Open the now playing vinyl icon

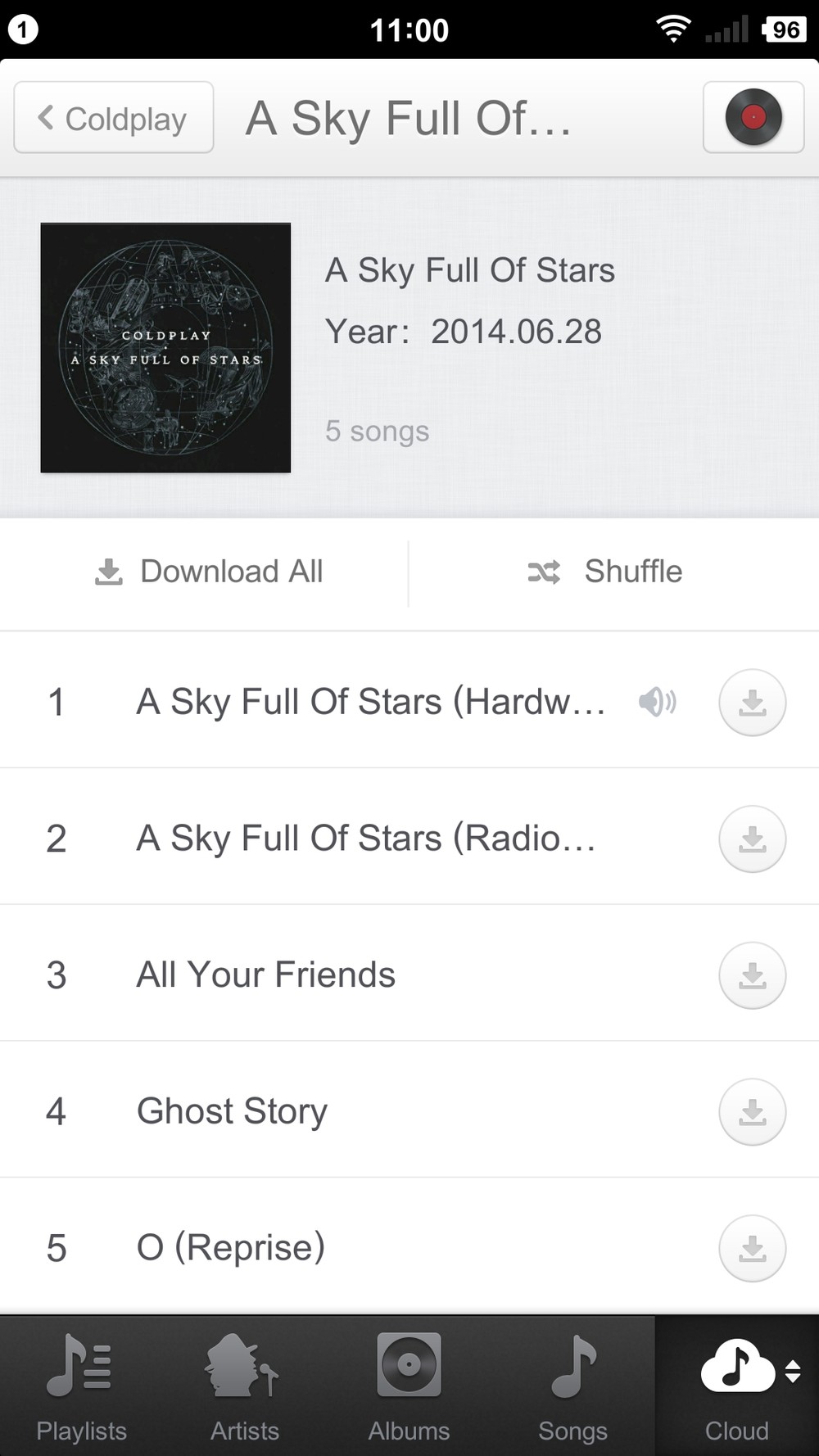click(x=753, y=117)
